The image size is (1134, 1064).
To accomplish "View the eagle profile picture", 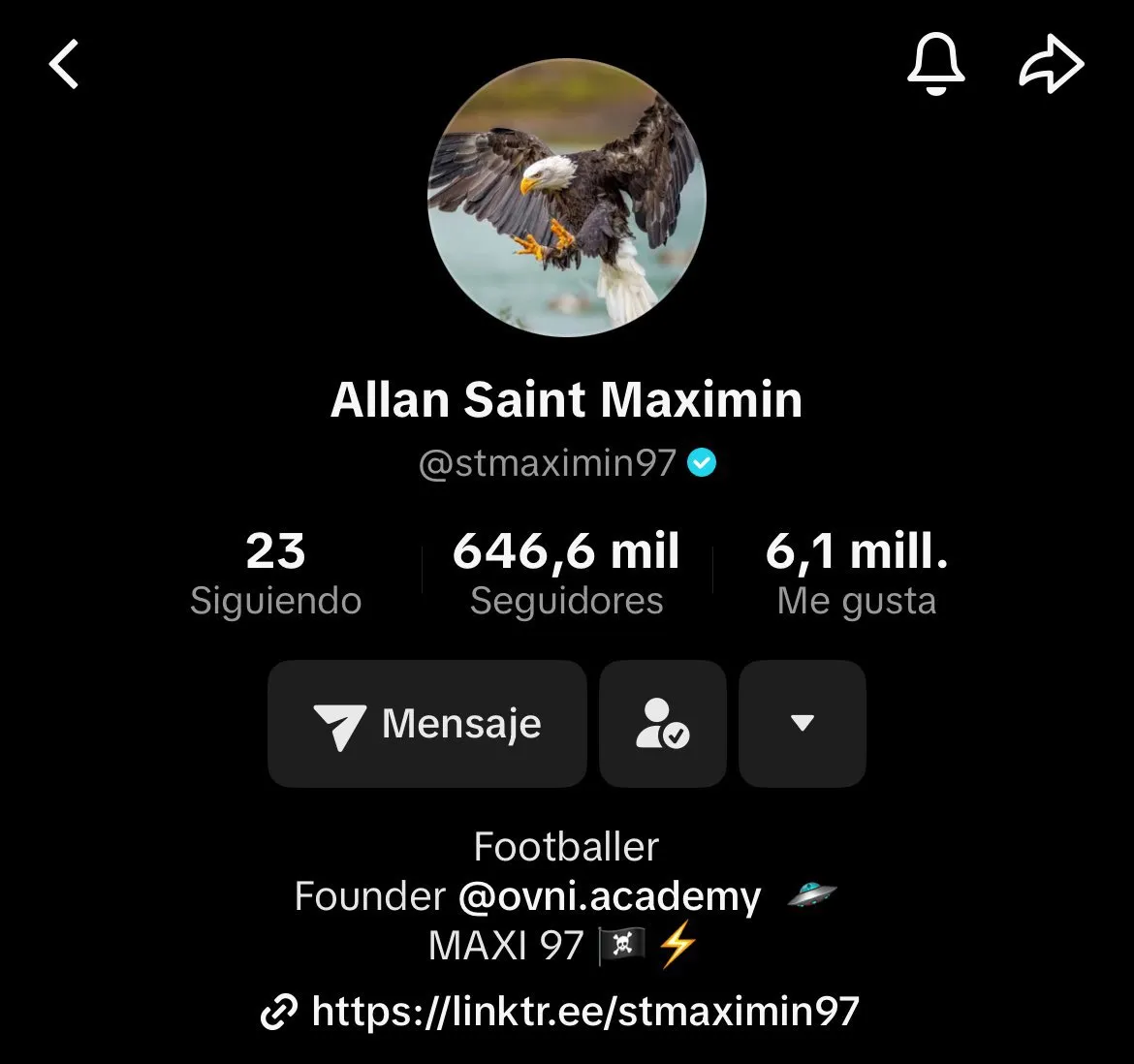I will (x=567, y=198).
